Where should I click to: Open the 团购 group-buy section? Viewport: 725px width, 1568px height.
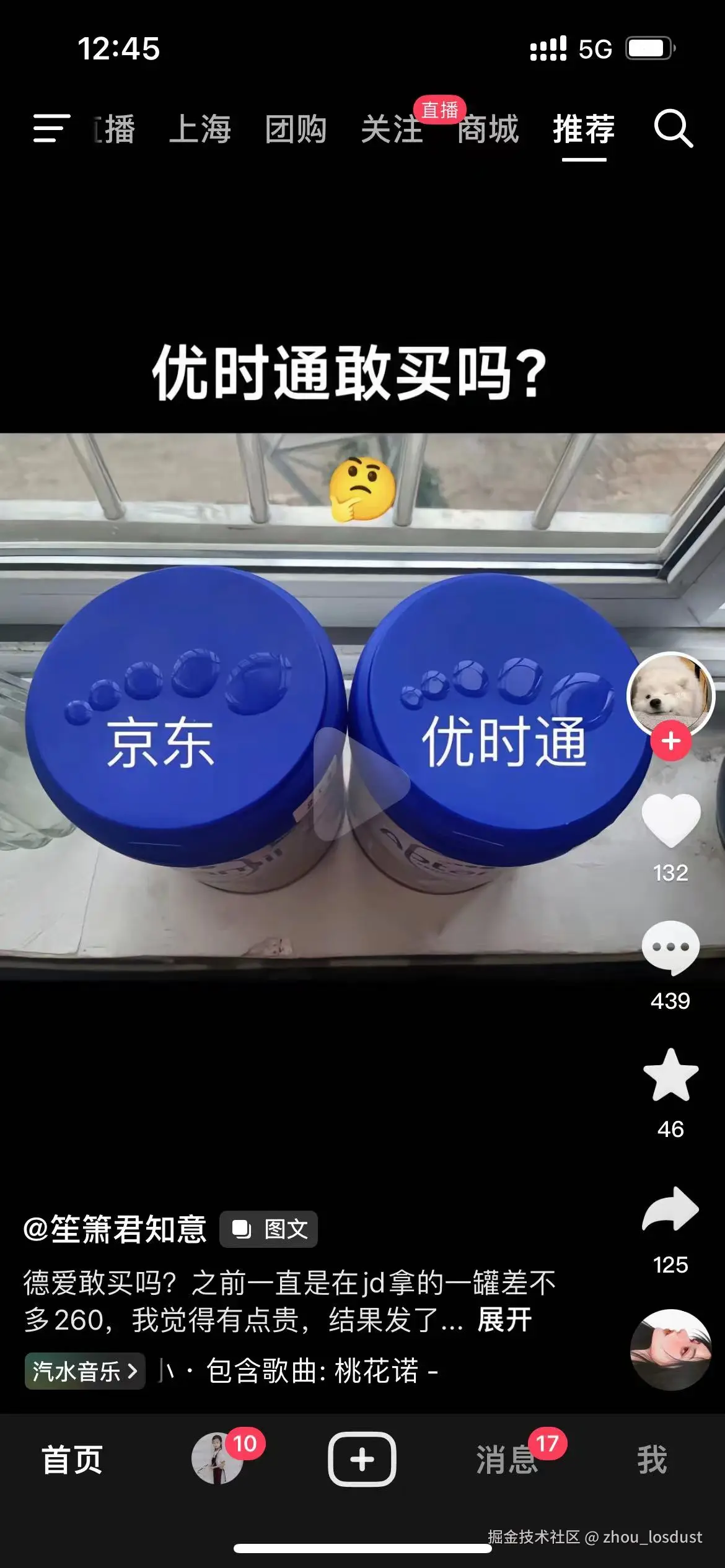point(296,130)
